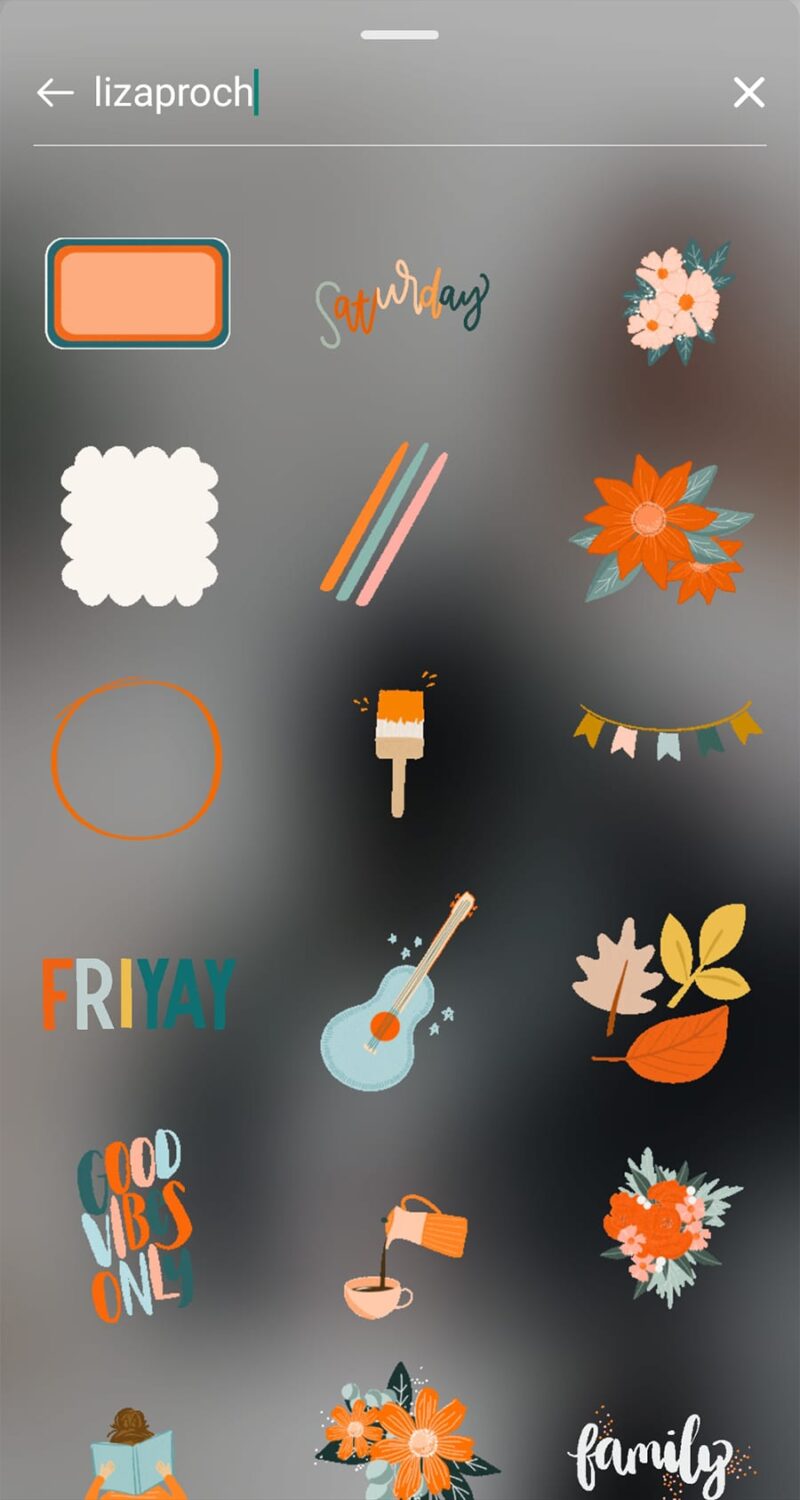Image resolution: width=800 pixels, height=1500 pixels.
Task: Pick the Saturday lettering sticker
Action: tap(402, 300)
